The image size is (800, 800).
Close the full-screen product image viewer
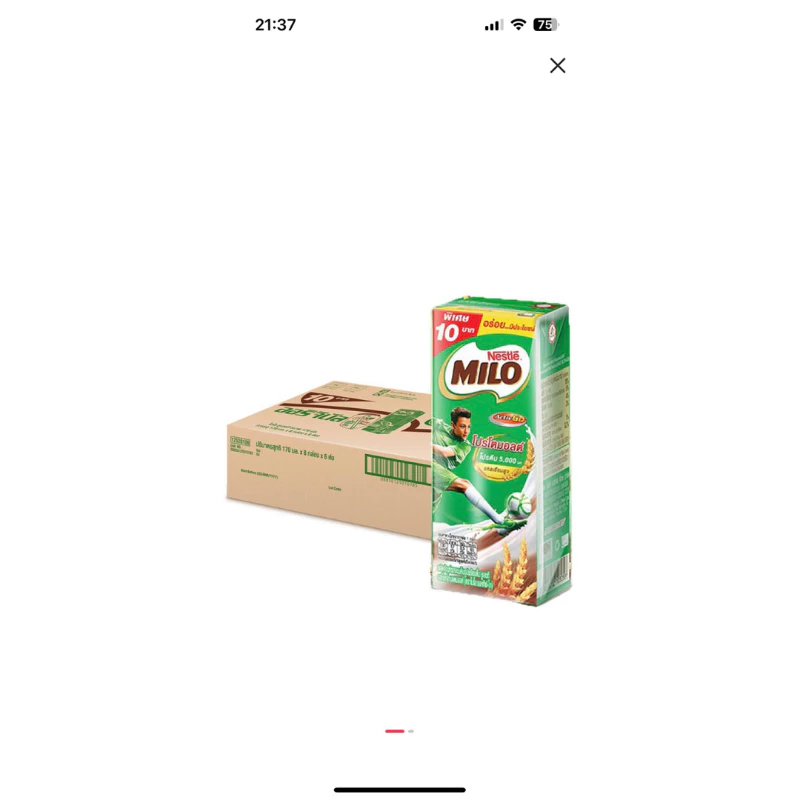[x=557, y=65]
